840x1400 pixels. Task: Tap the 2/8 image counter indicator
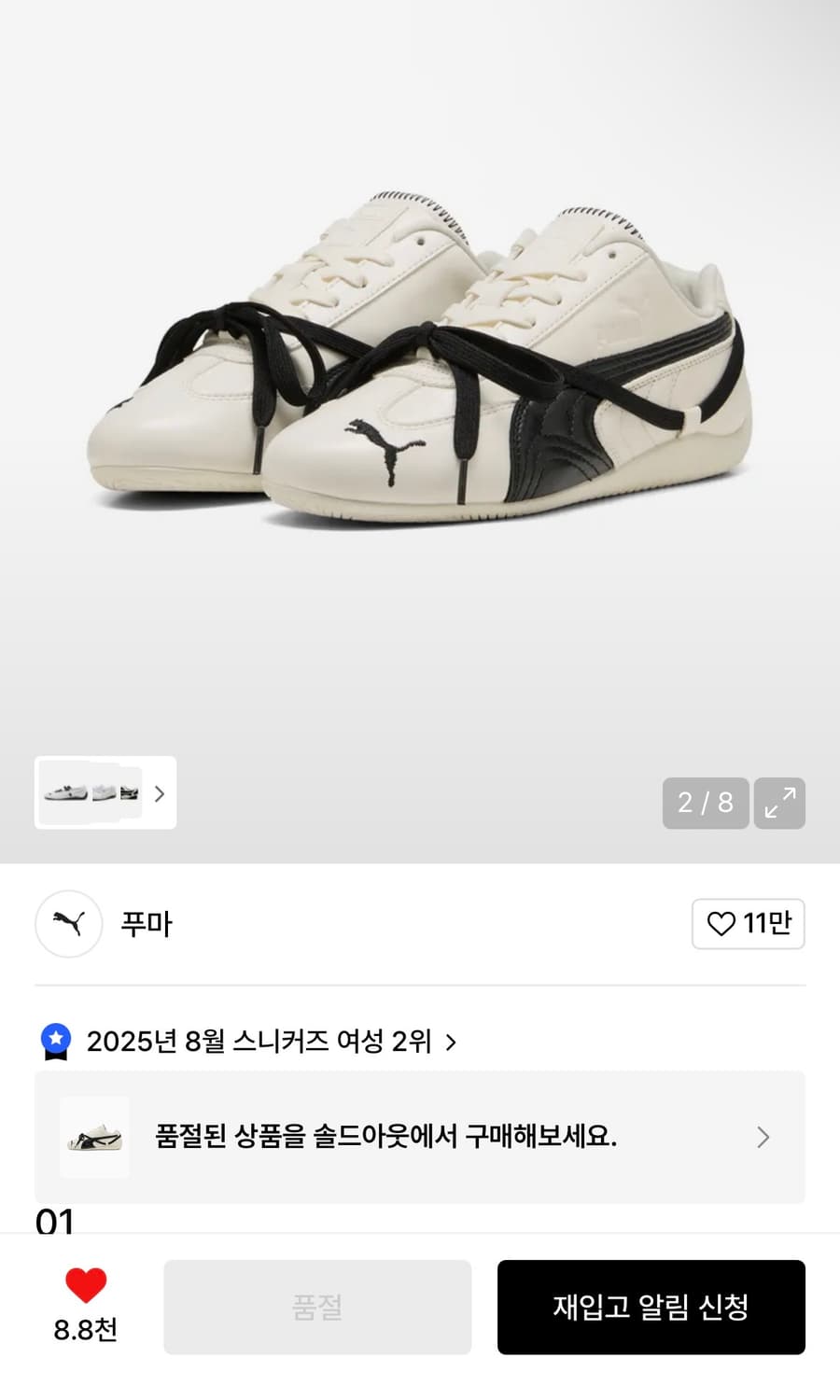[705, 803]
